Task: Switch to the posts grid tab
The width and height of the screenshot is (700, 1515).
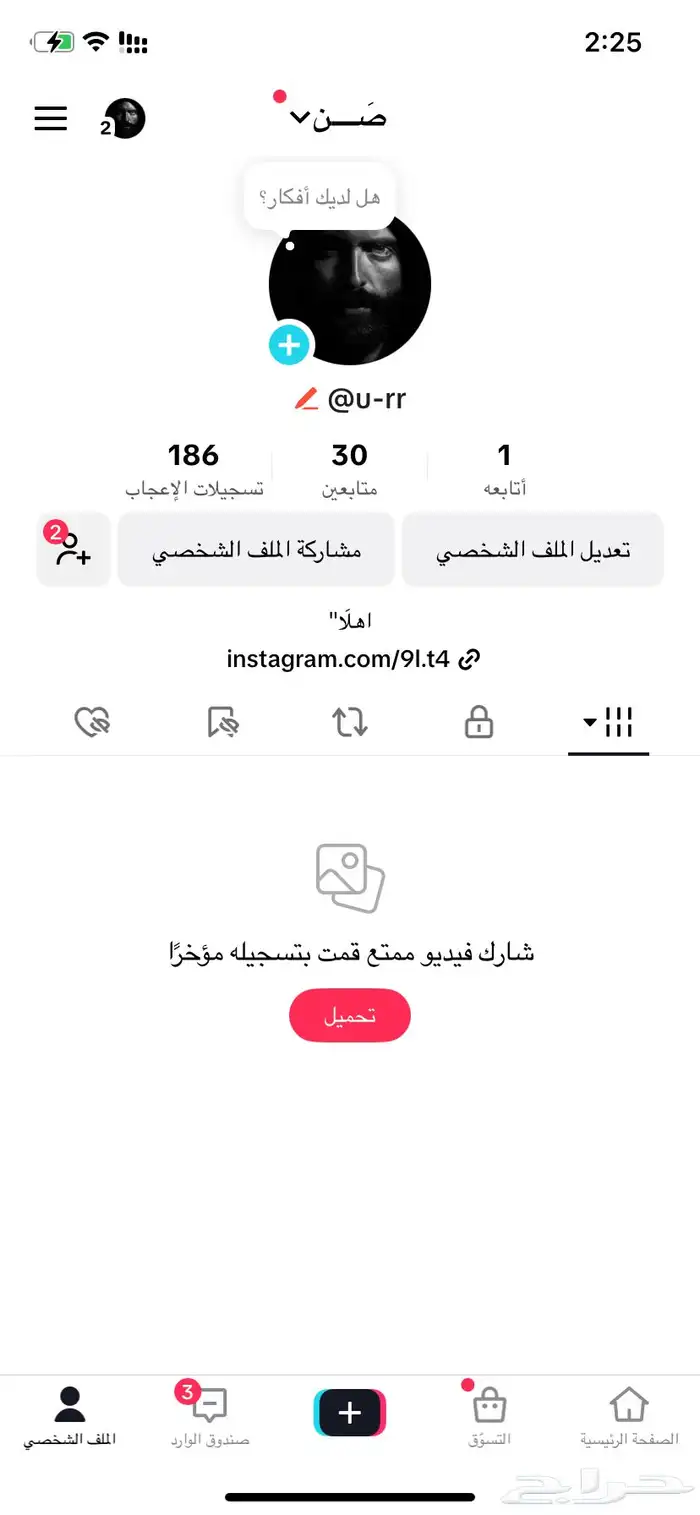Action: [x=609, y=722]
